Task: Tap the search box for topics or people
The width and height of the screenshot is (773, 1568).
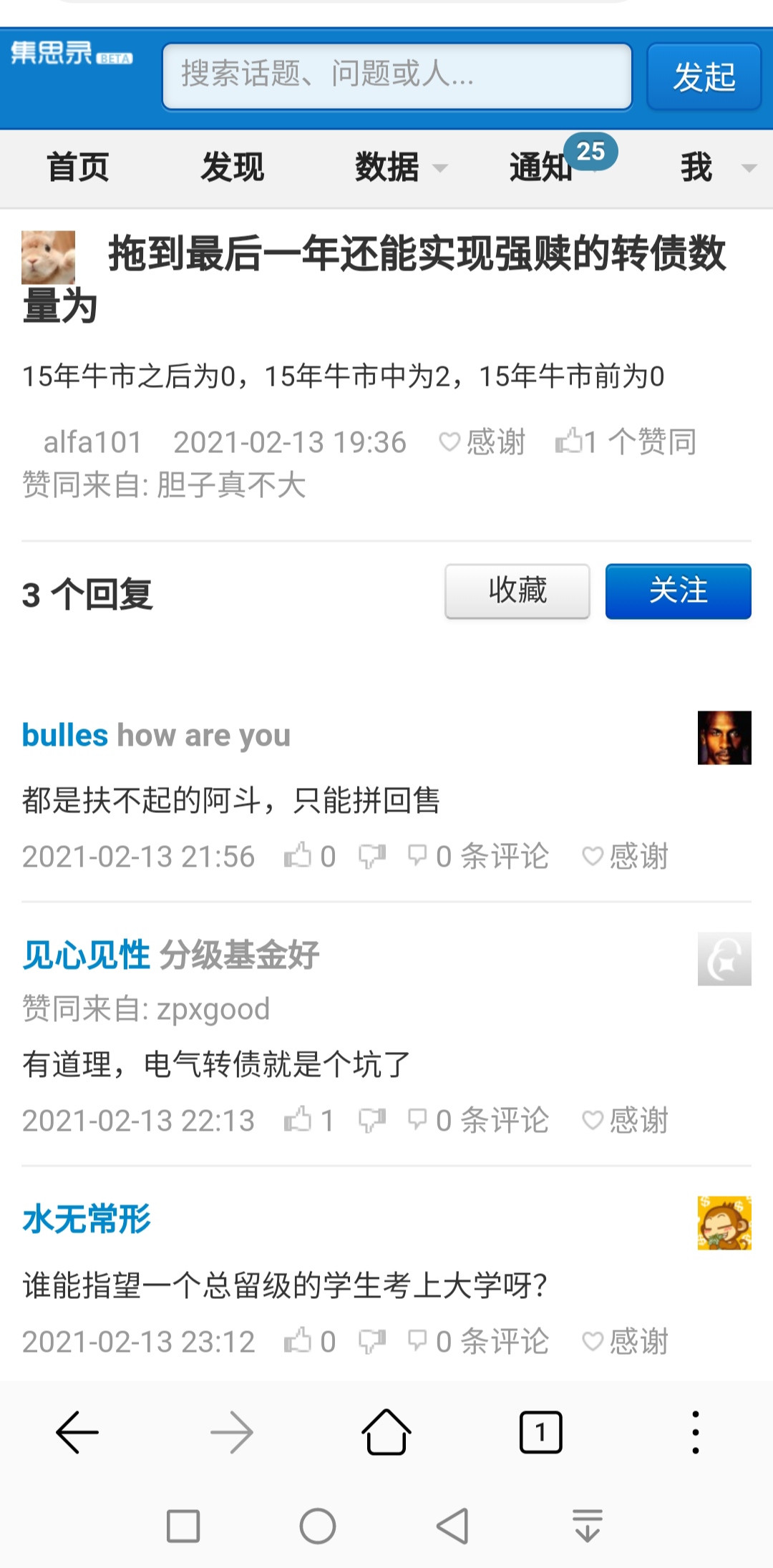Action: (x=397, y=76)
